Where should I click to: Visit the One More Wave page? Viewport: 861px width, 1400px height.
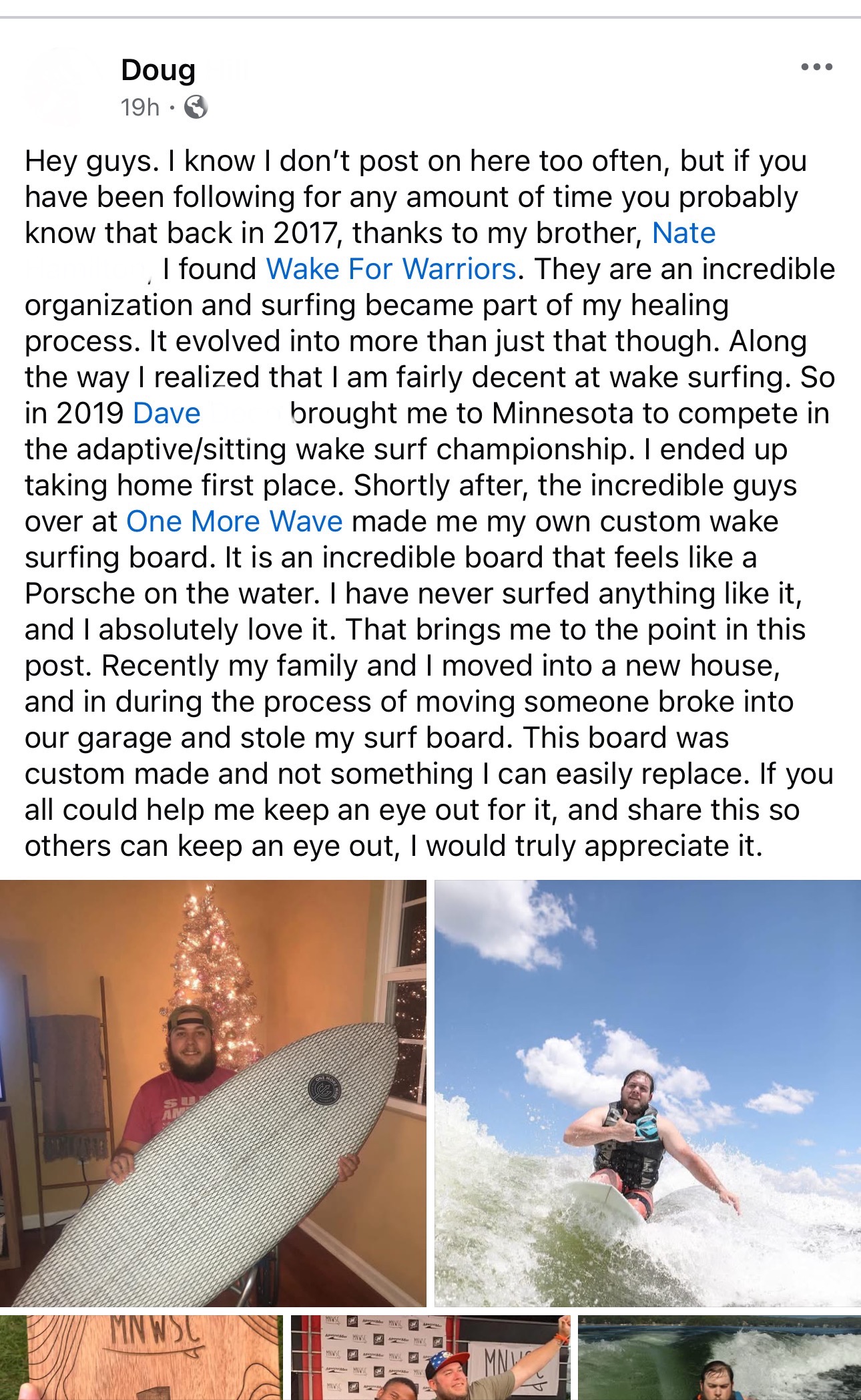pyautogui.click(x=234, y=521)
